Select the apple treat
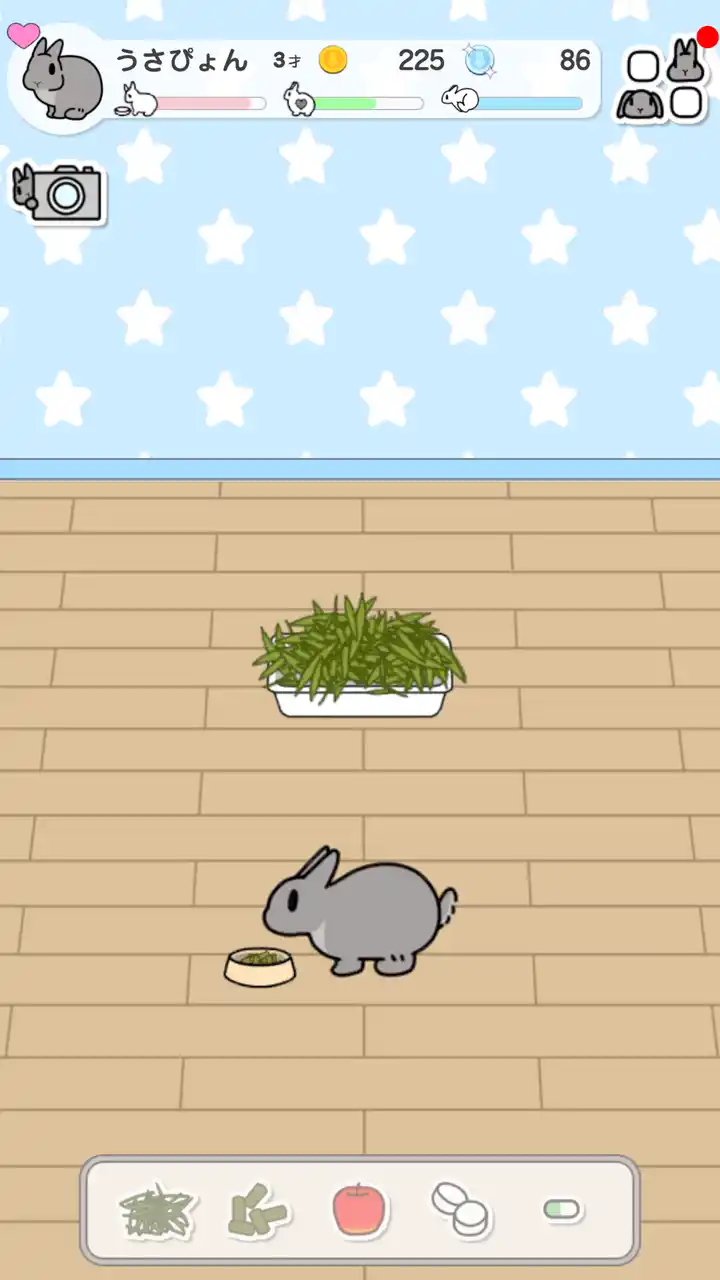The height and width of the screenshot is (1280, 720). (x=359, y=1210)
